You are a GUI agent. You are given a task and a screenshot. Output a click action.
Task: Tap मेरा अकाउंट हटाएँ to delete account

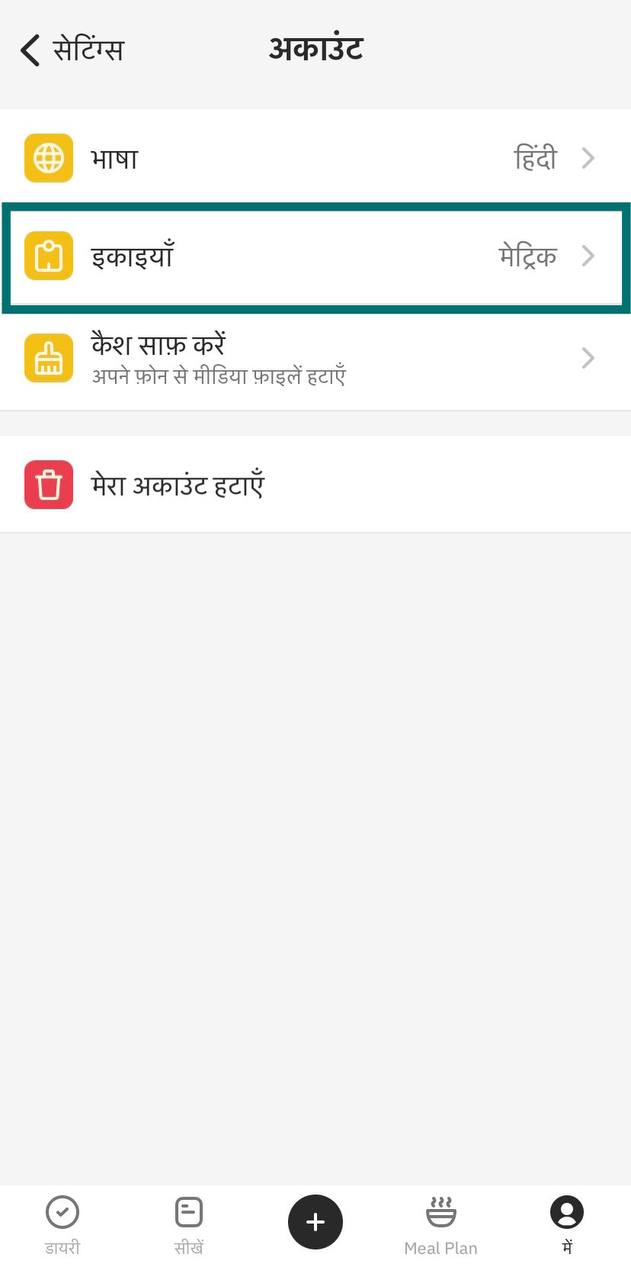click(315, 485)
